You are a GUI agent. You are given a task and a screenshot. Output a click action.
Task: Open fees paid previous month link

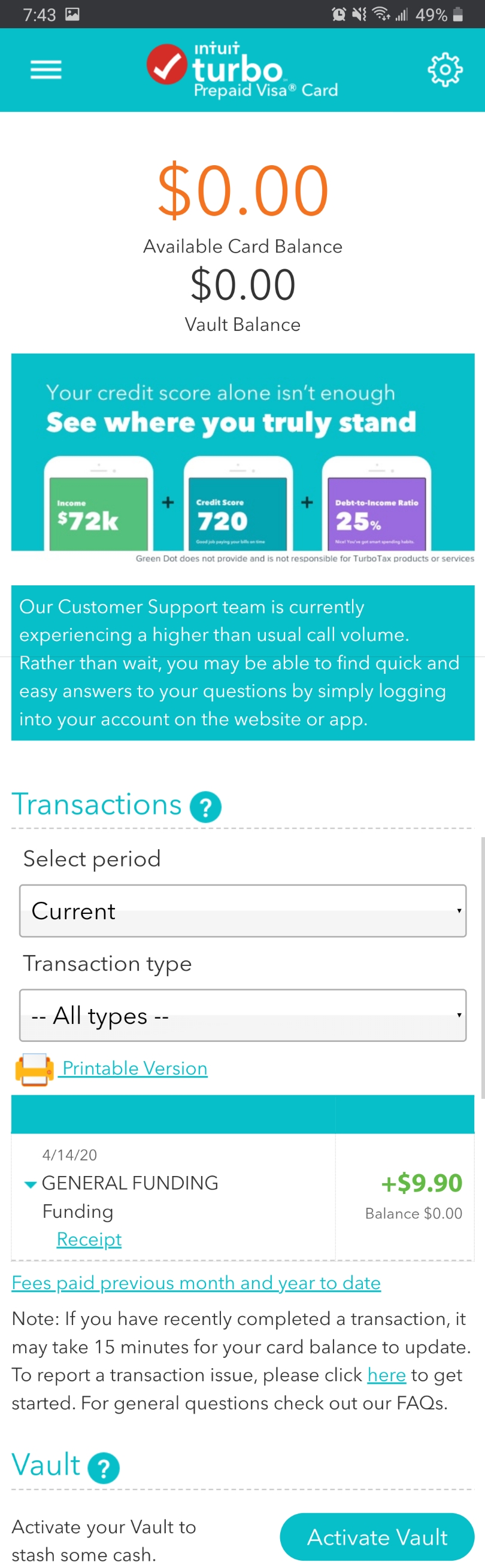click(196, 1283)
